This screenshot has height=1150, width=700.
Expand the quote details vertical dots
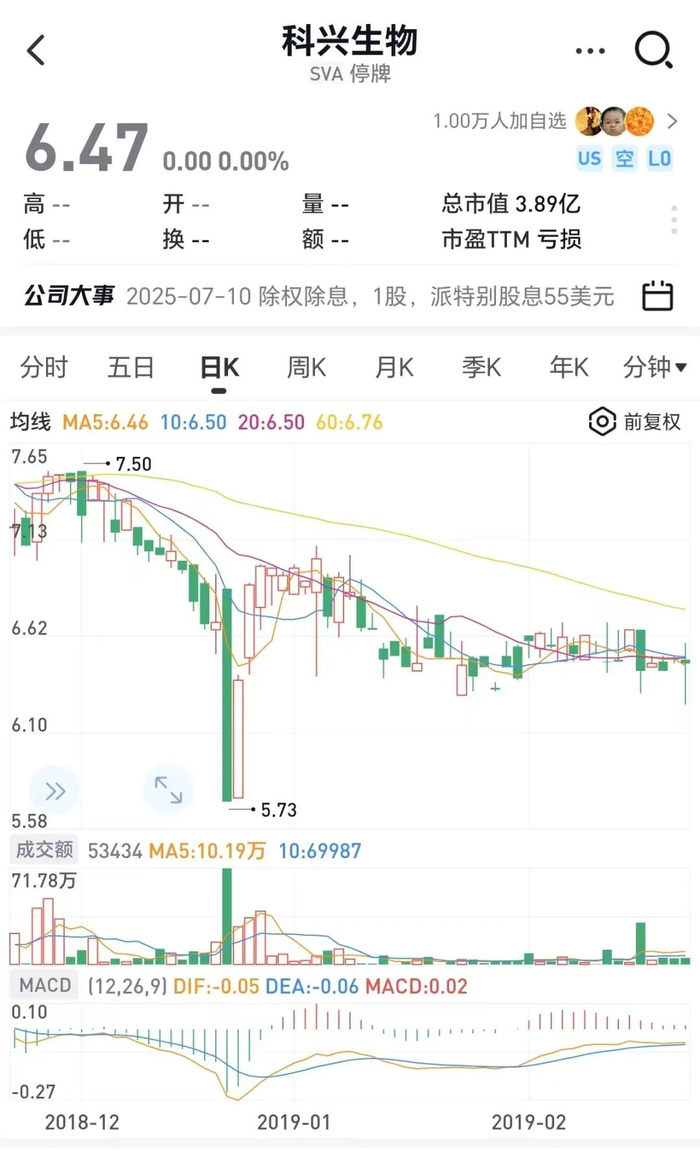tap(676, 221)
